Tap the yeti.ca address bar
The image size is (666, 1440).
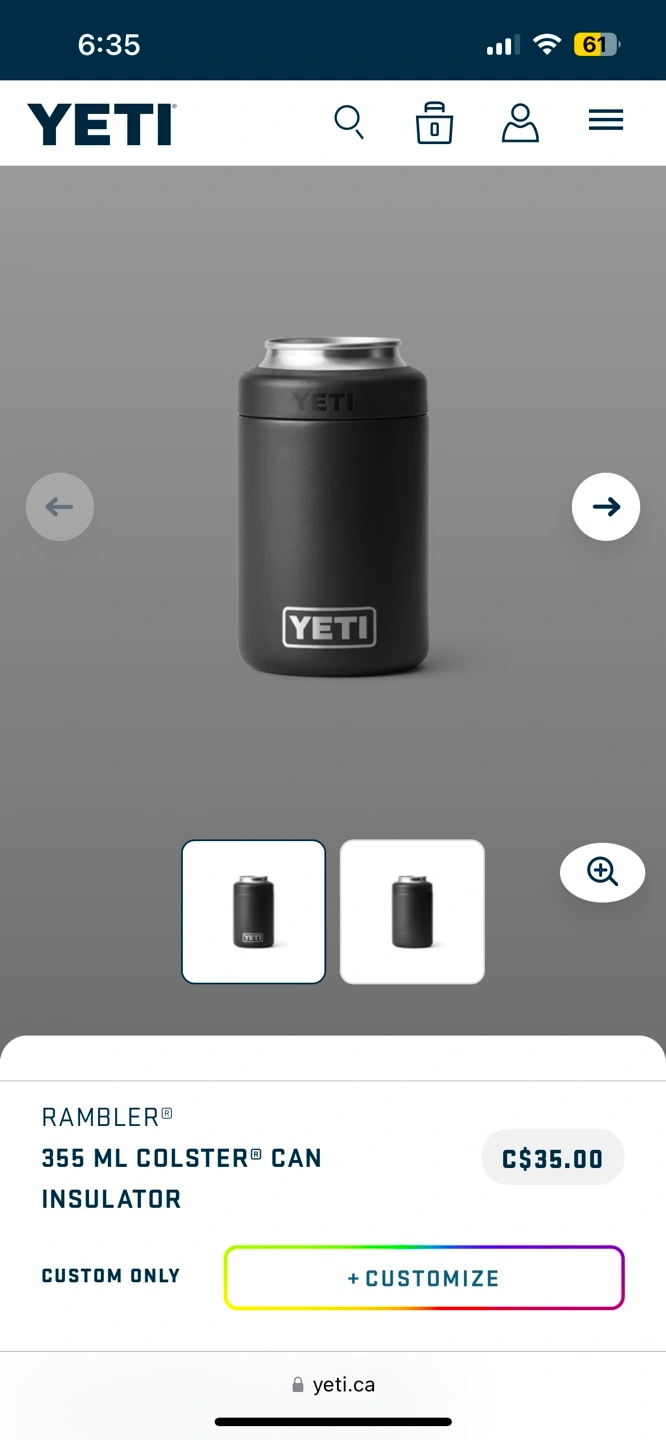pos(333,1385)
